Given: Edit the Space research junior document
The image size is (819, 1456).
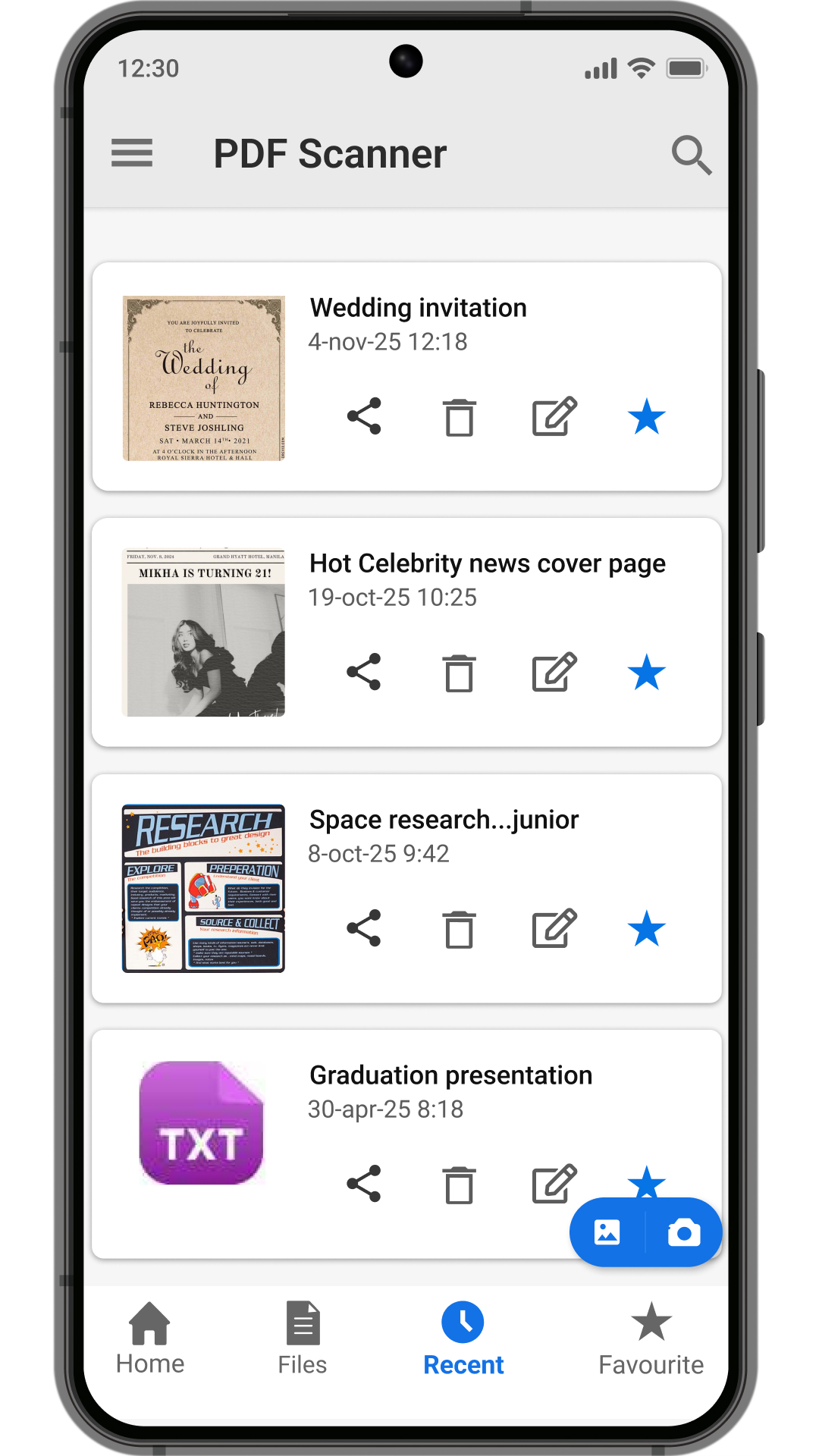Looking at the screenshot, I should (x=553, y=927).
